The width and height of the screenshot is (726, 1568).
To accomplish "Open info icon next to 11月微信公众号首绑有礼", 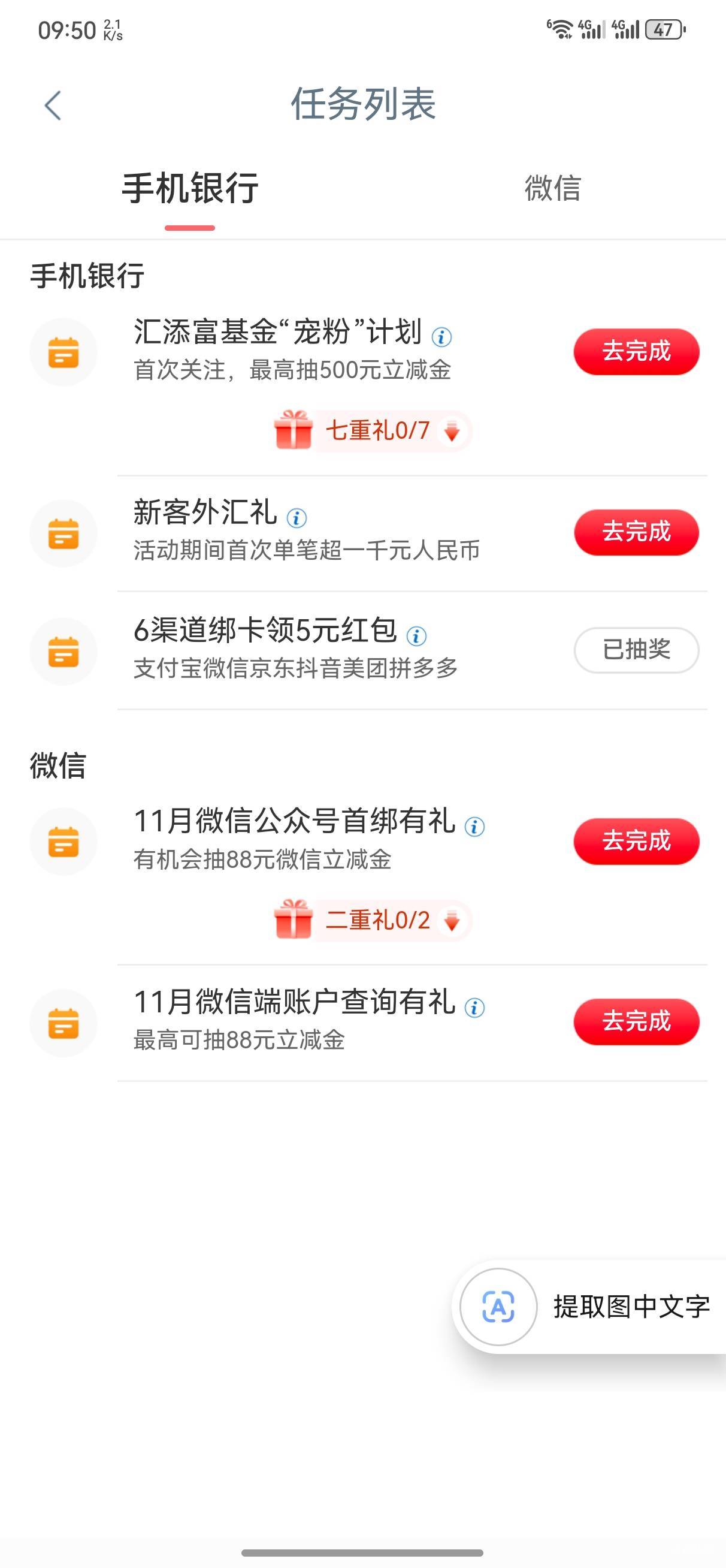I will tap(474, 827).
